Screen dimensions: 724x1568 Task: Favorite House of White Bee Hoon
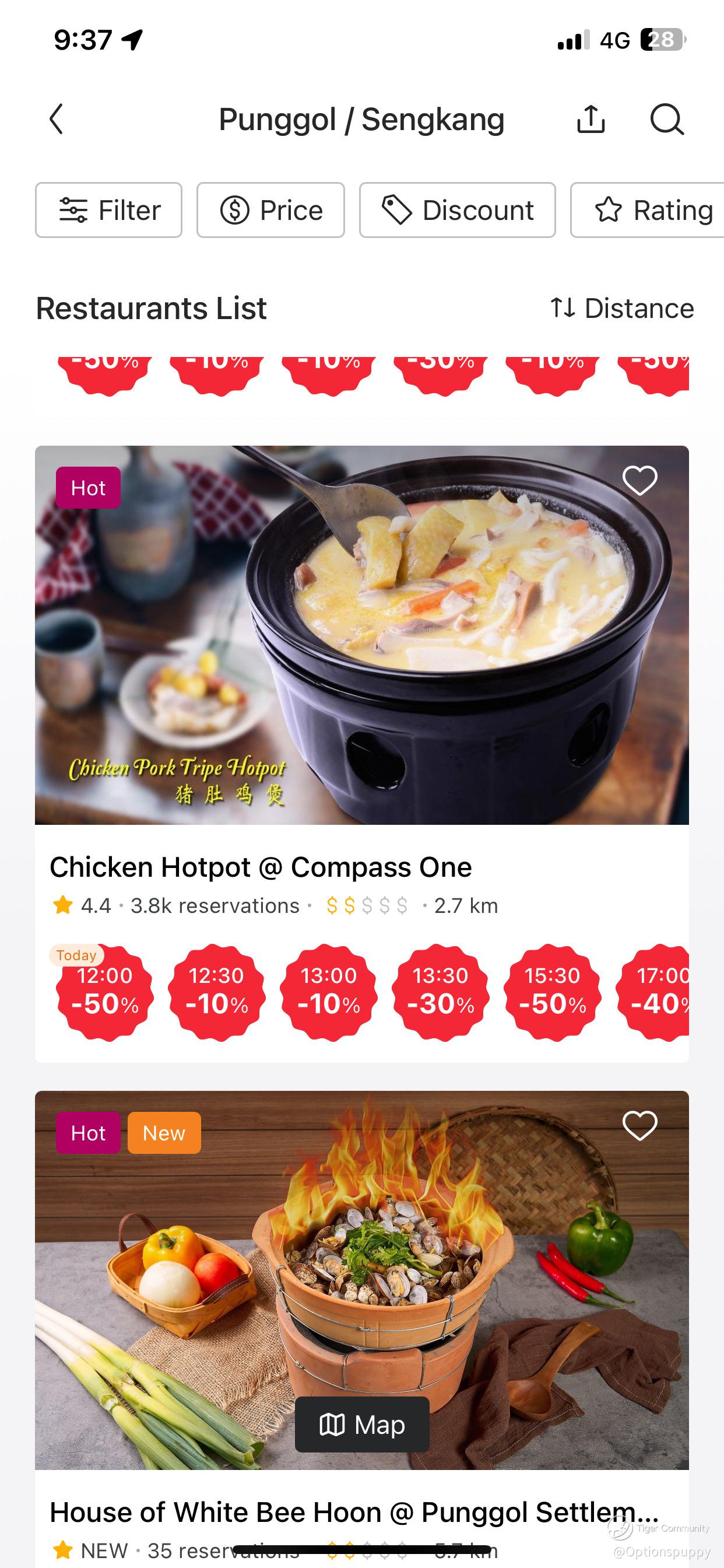point(640,1125)
